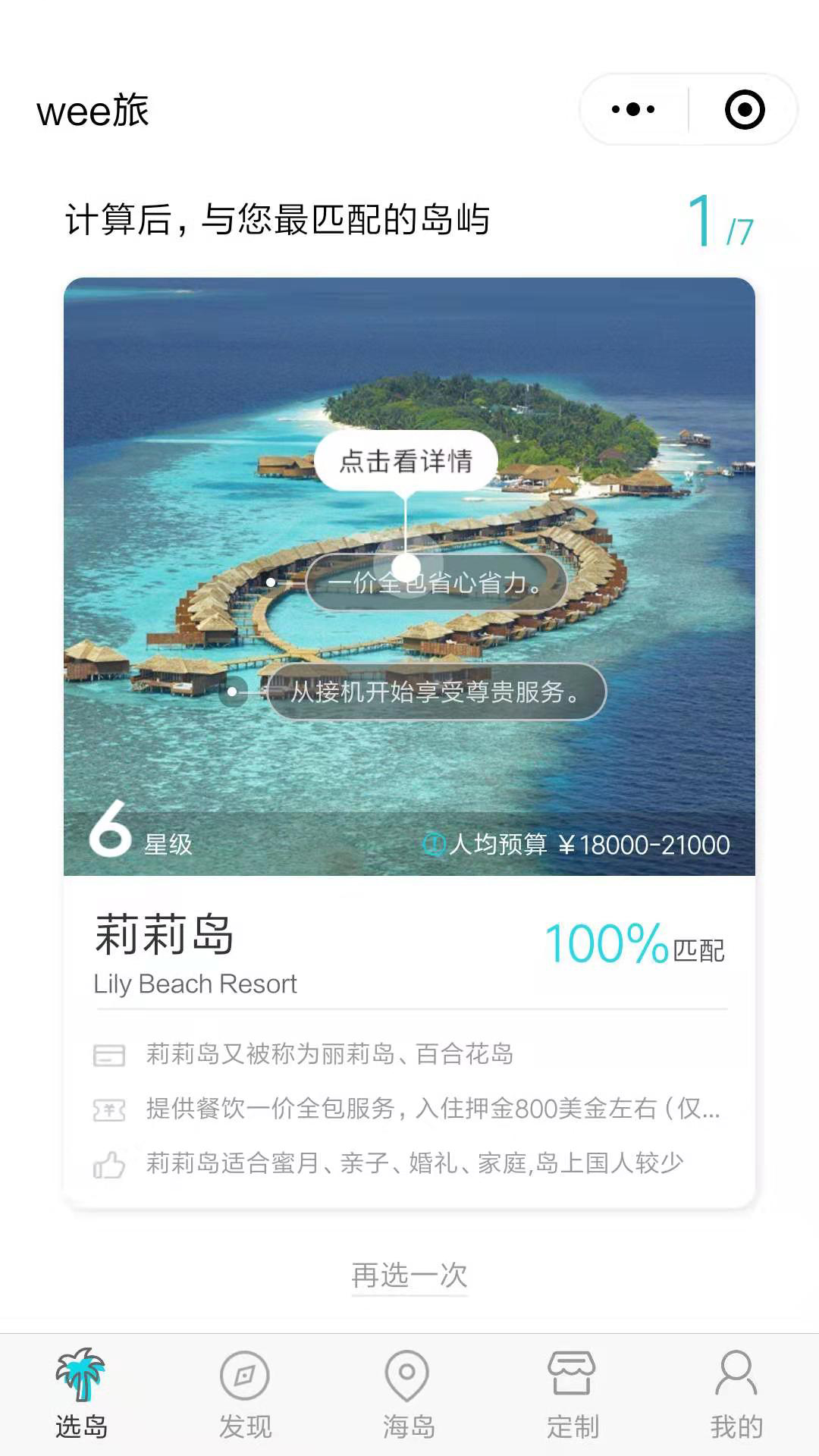Open the mini program more options menu
Screen dimensions: 819x1456
pos(633,109)
